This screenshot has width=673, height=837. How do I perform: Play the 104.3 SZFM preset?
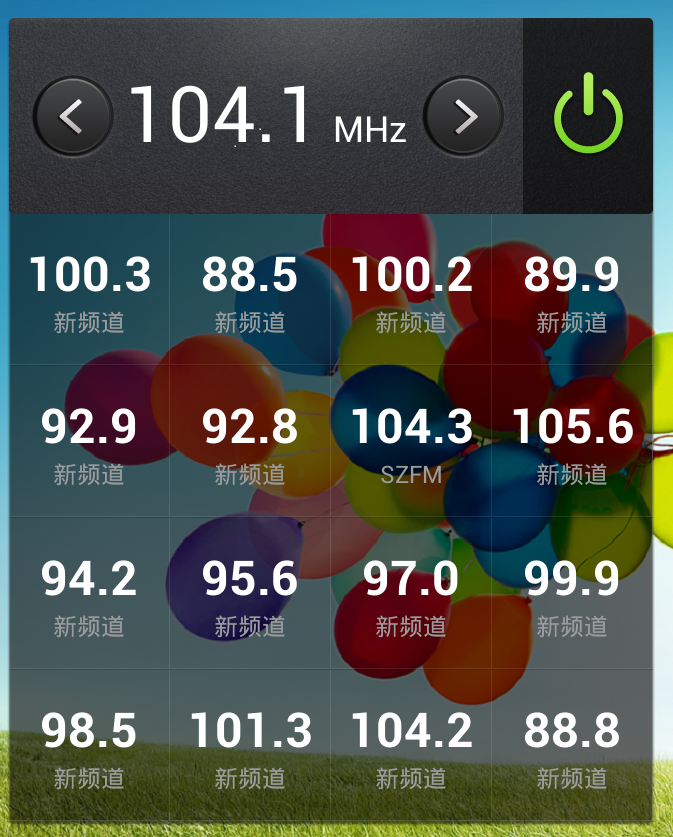point(411,442)
